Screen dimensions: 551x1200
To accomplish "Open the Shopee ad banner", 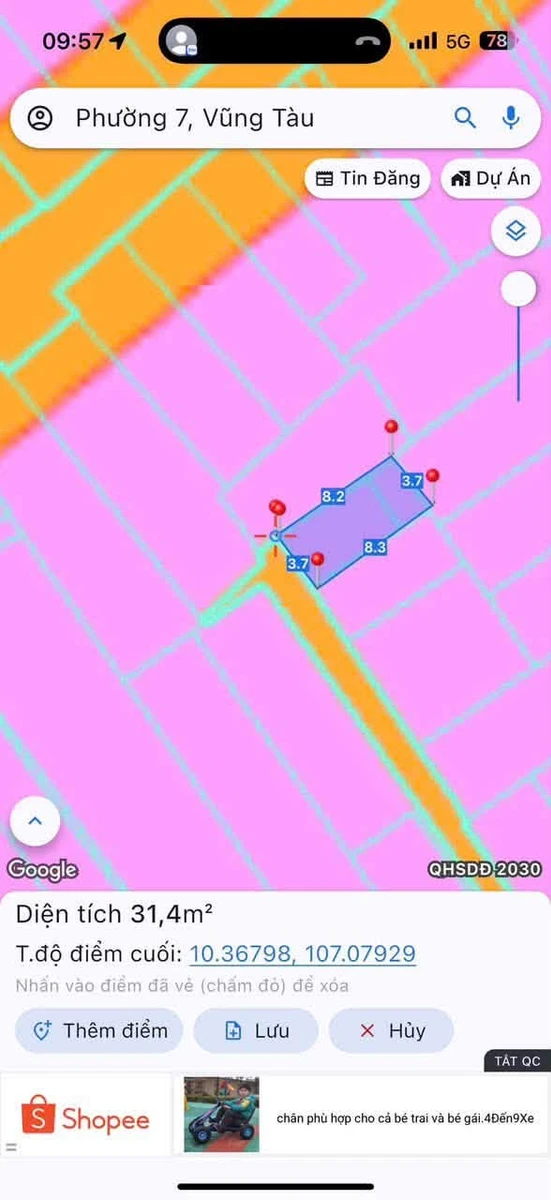I will 86,1114.
